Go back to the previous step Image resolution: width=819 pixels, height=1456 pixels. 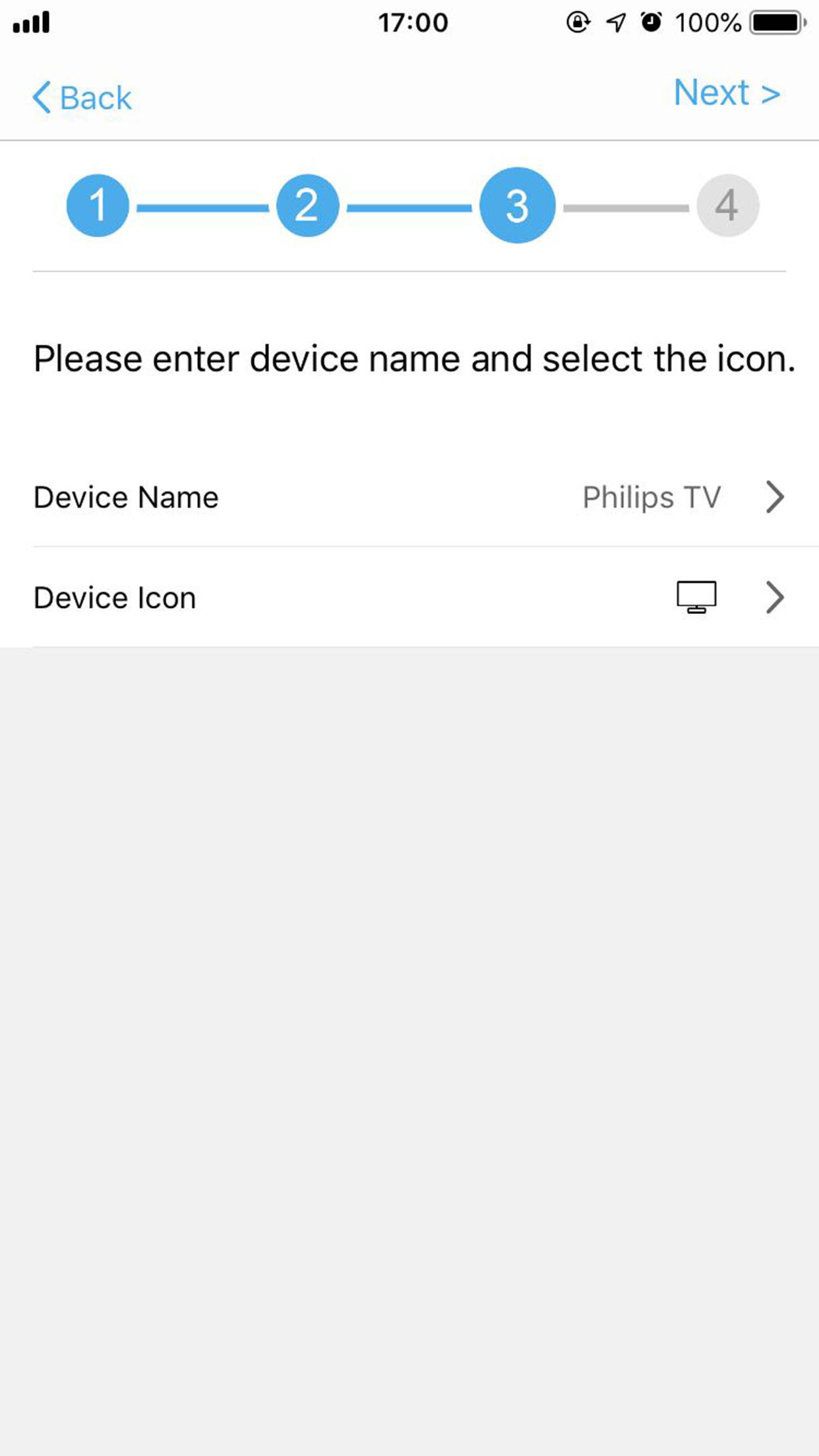[81, 97]
